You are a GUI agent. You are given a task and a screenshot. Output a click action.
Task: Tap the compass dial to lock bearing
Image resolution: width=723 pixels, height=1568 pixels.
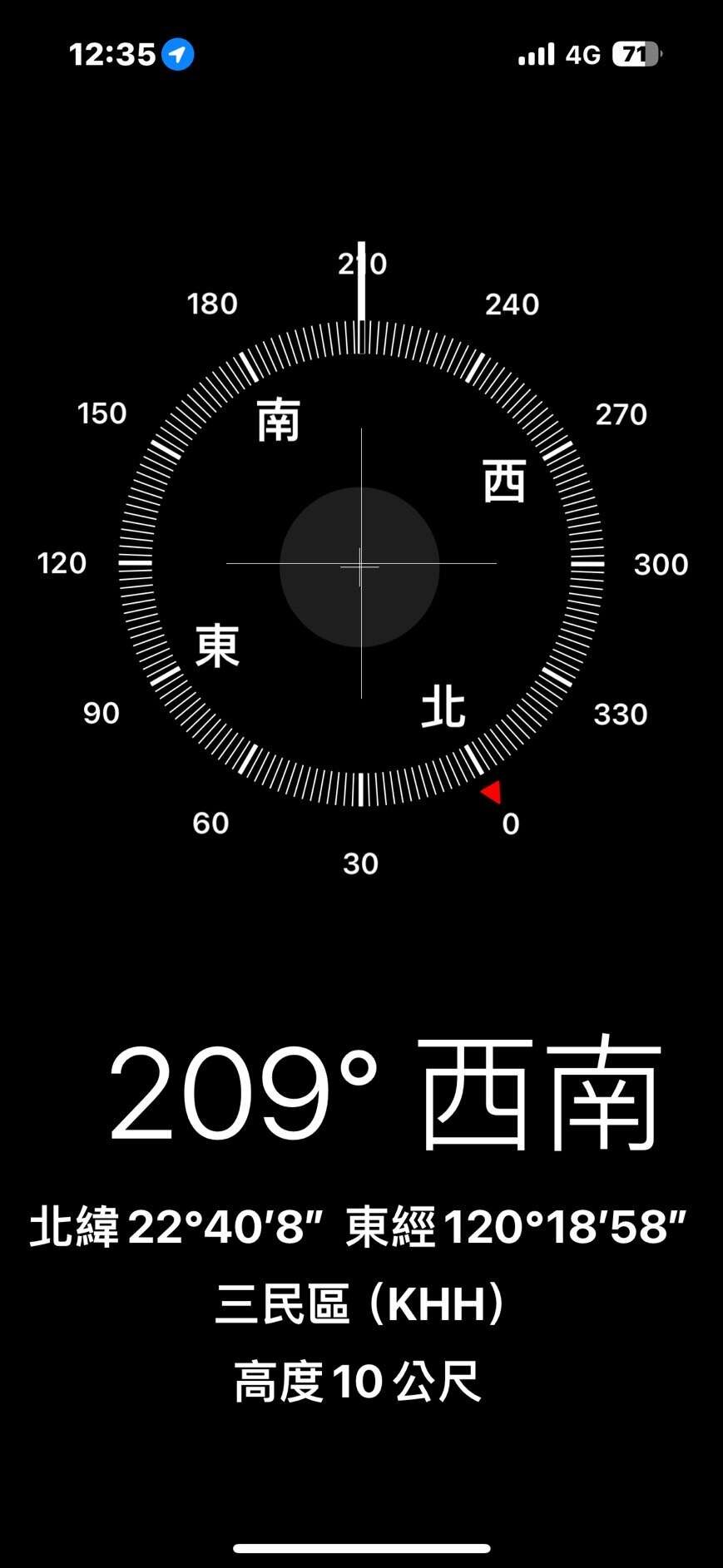(360, 564)
